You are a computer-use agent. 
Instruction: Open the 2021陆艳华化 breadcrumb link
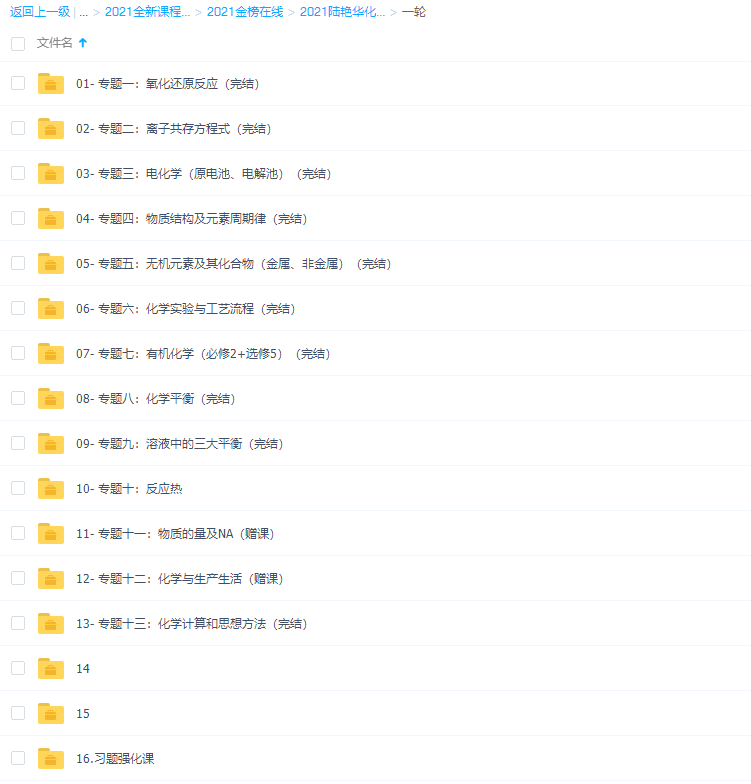pyautogui.click(x=342, y=12)
